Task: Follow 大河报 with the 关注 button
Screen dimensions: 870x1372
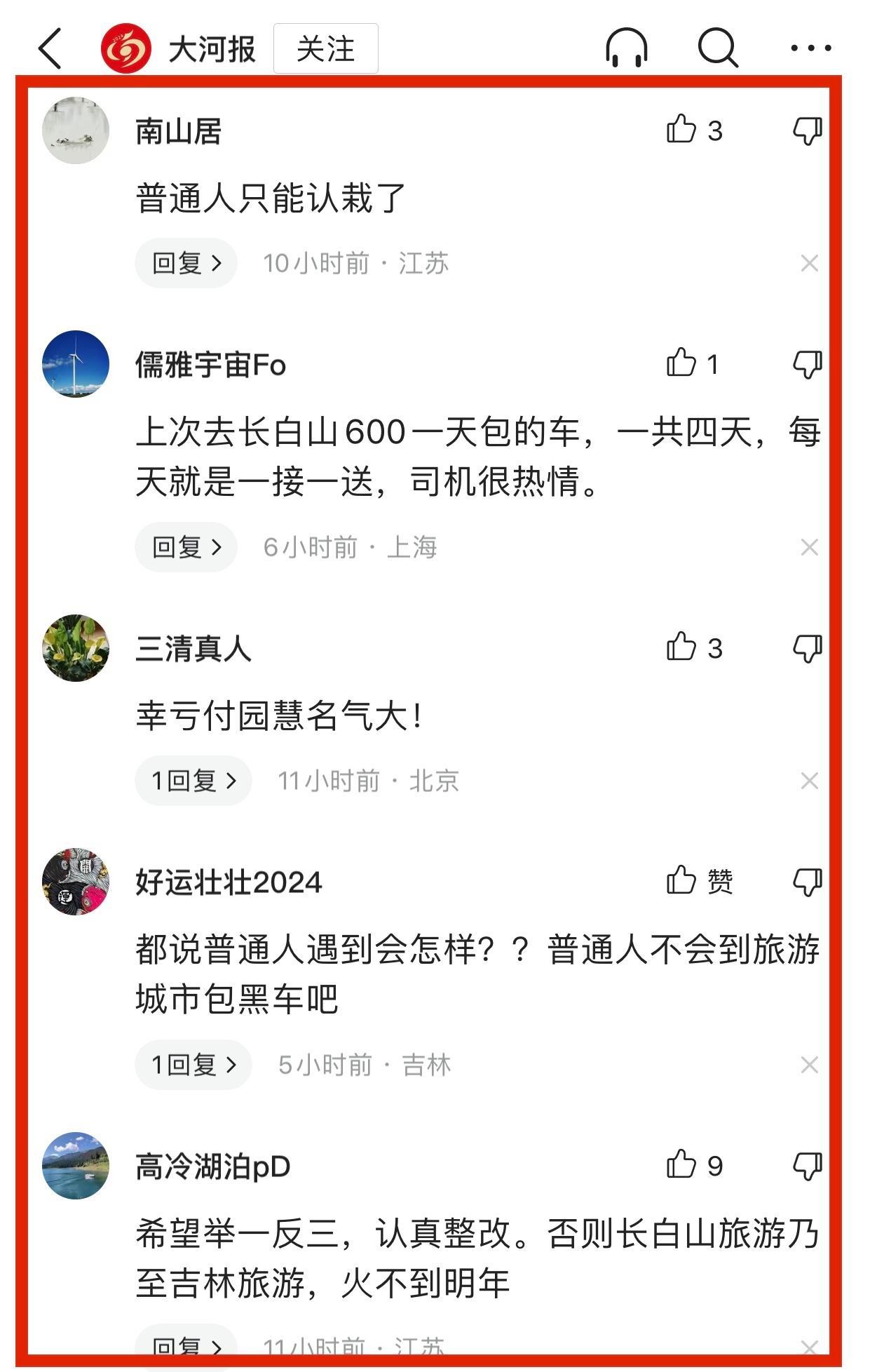Action: coord(325,48)
